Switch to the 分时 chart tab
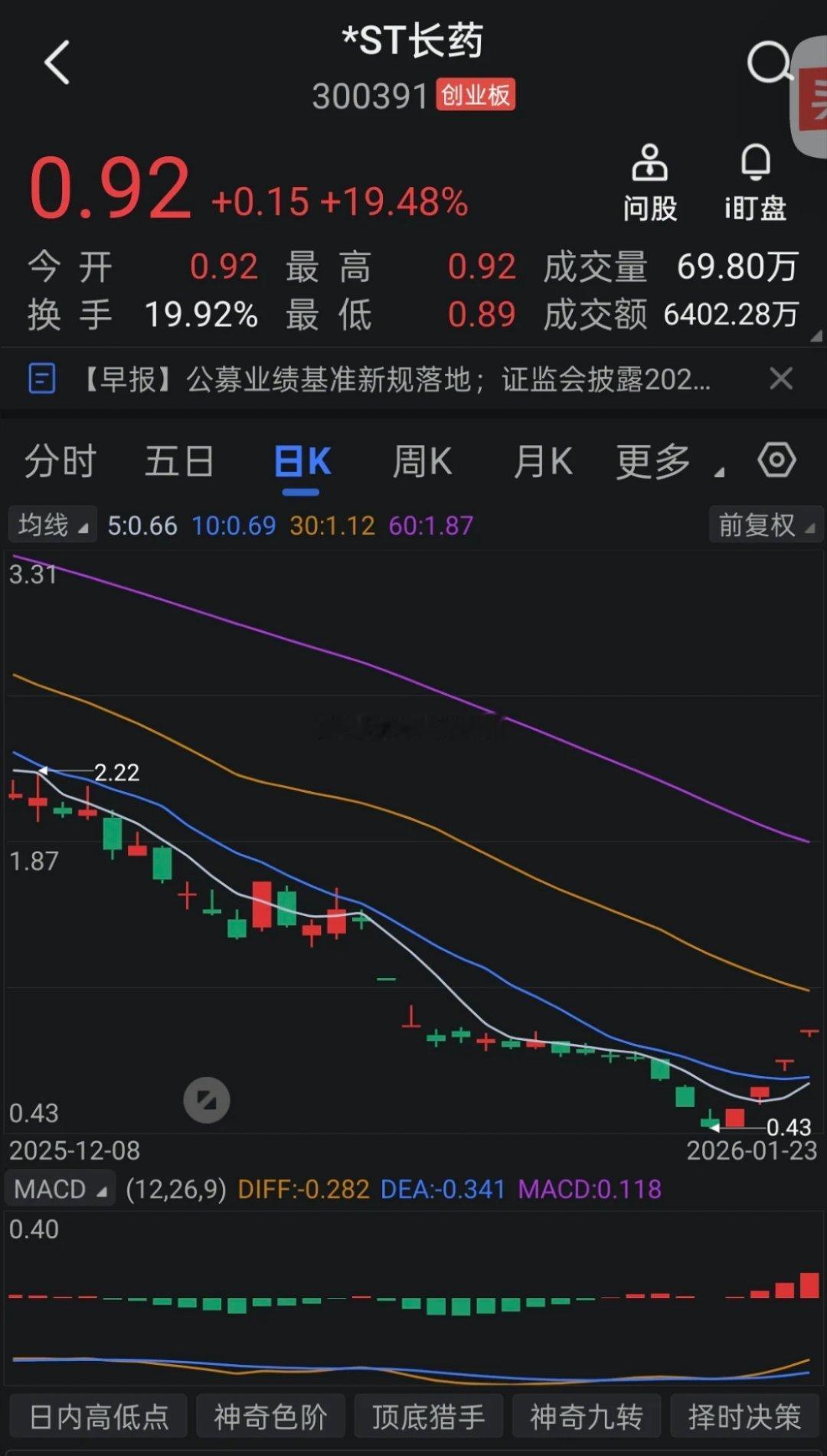This screenshot has width=827, height=1456. (x=60, y=462)
